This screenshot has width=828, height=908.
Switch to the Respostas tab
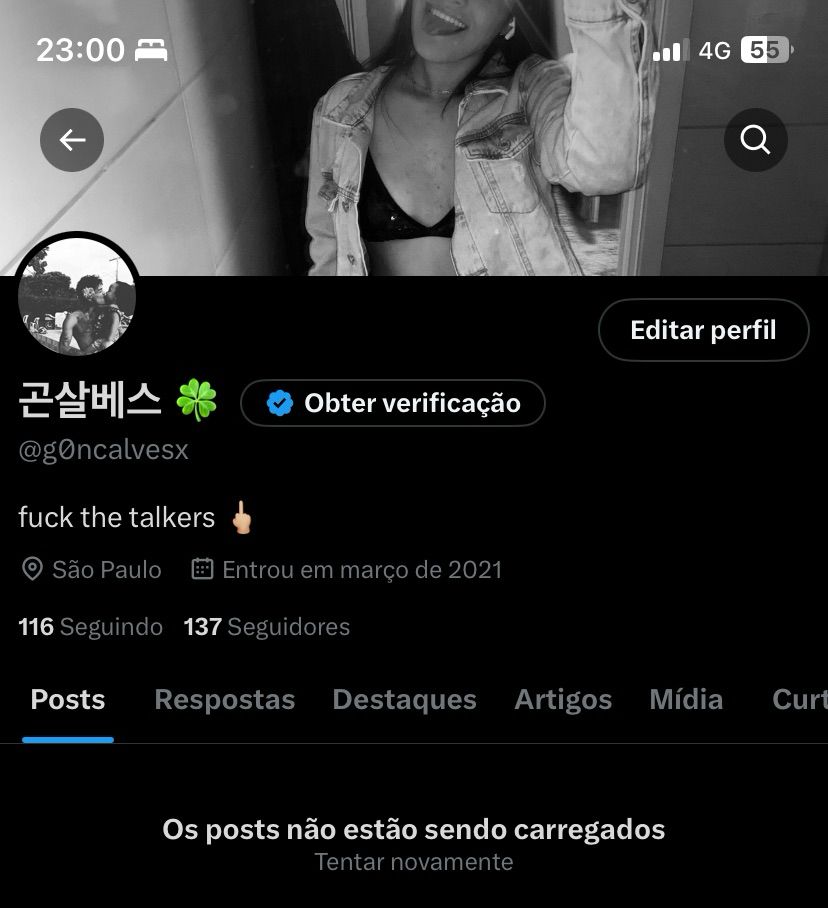point(224,700)
